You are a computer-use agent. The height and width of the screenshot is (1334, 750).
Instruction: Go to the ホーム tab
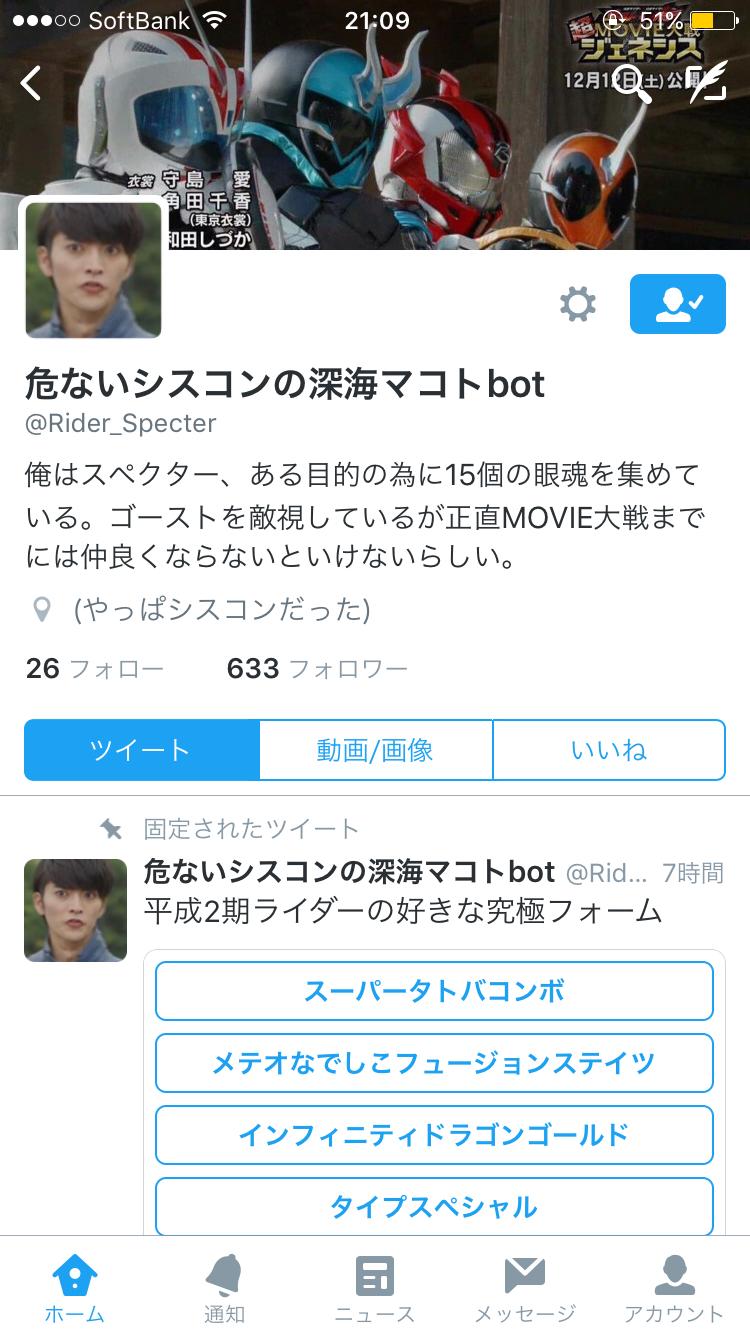pyautogui.click(x=75, y=1288)
